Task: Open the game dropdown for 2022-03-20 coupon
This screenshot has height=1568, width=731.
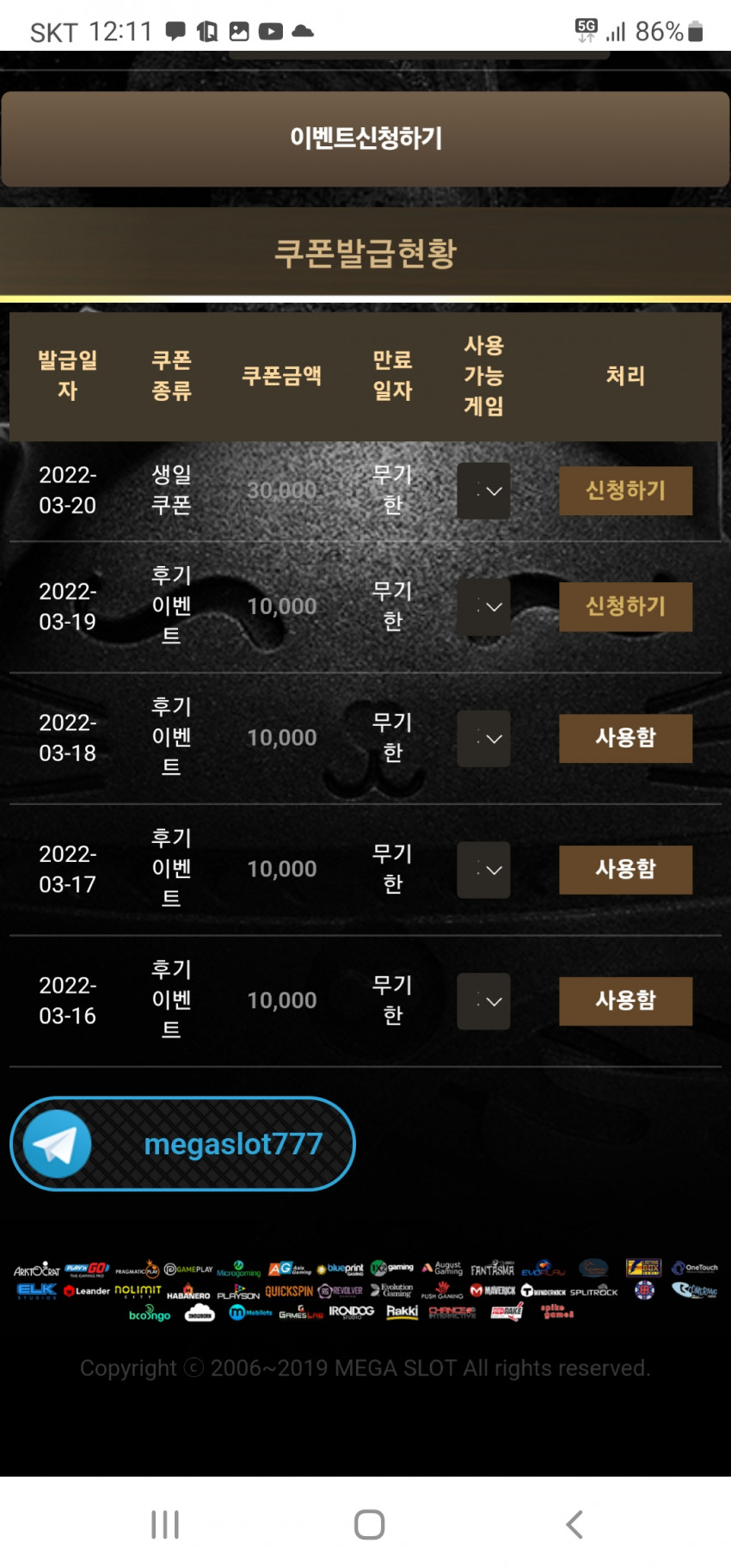Action: [483, 491]
